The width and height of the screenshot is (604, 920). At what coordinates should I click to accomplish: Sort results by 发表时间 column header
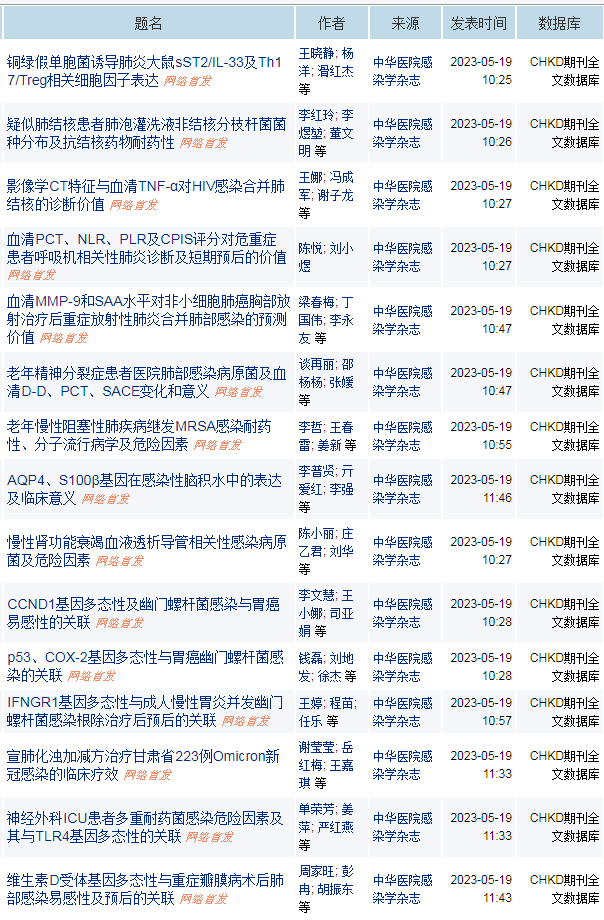click(x=478, y=23)
